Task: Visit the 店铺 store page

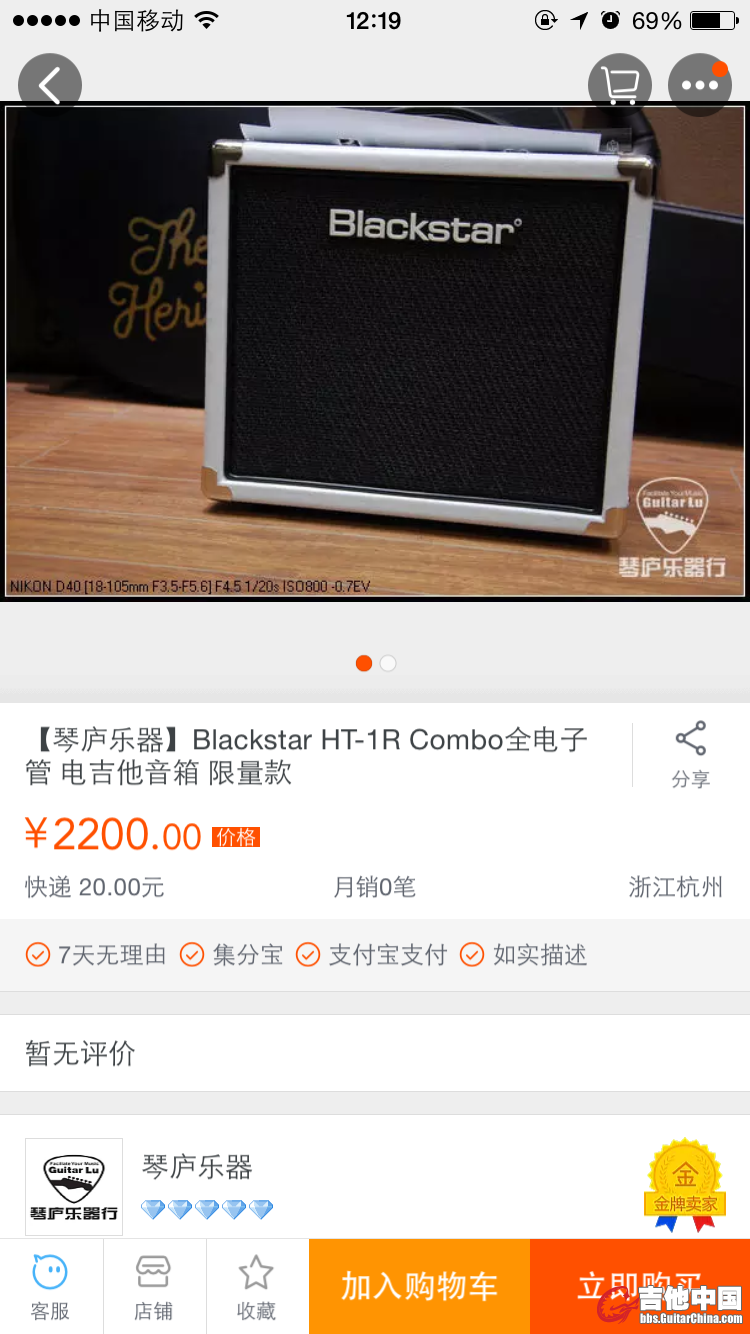Action: [x=154, y=1287]
